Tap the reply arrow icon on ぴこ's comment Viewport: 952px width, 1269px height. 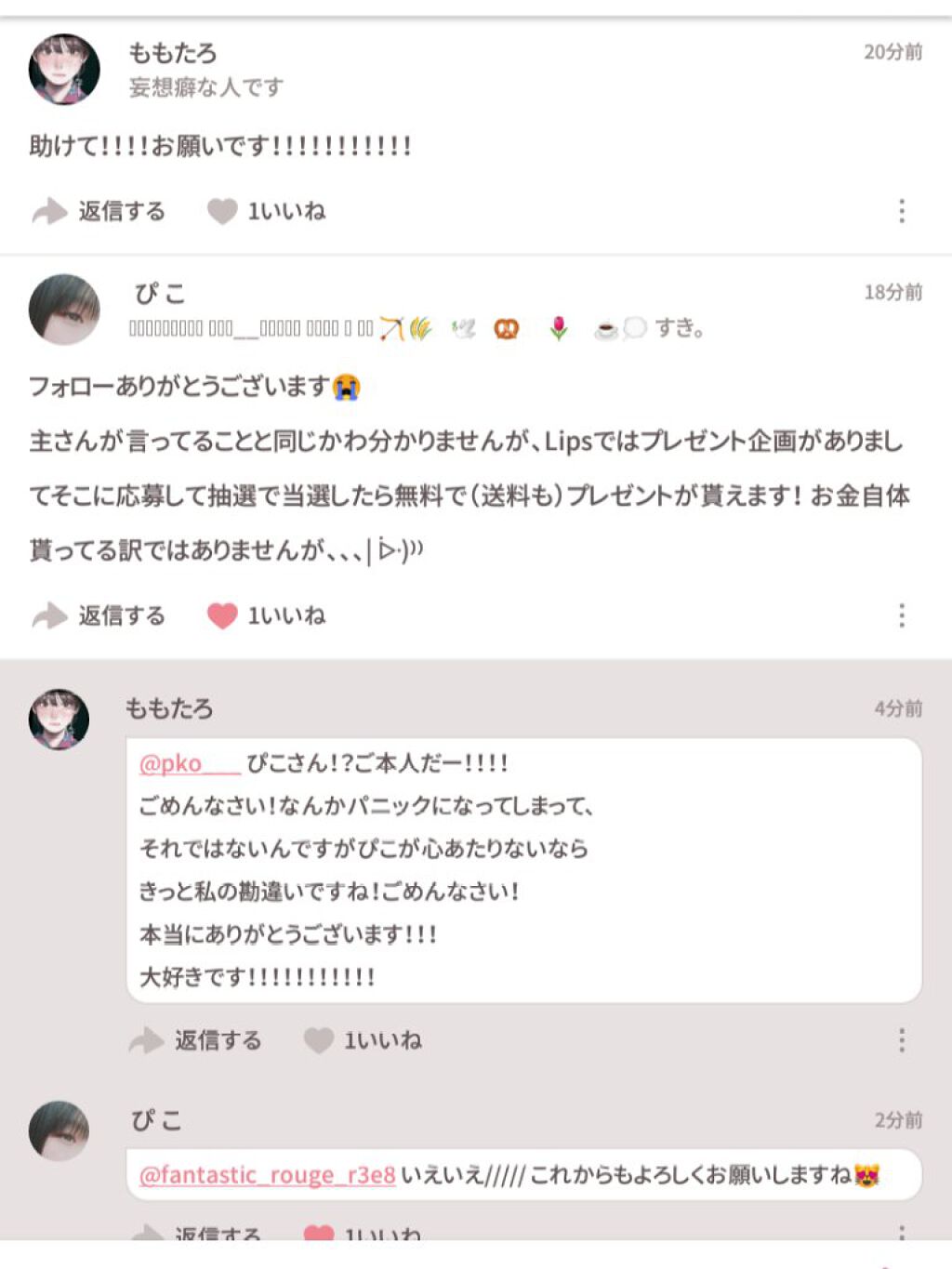(x=48, y=615)
